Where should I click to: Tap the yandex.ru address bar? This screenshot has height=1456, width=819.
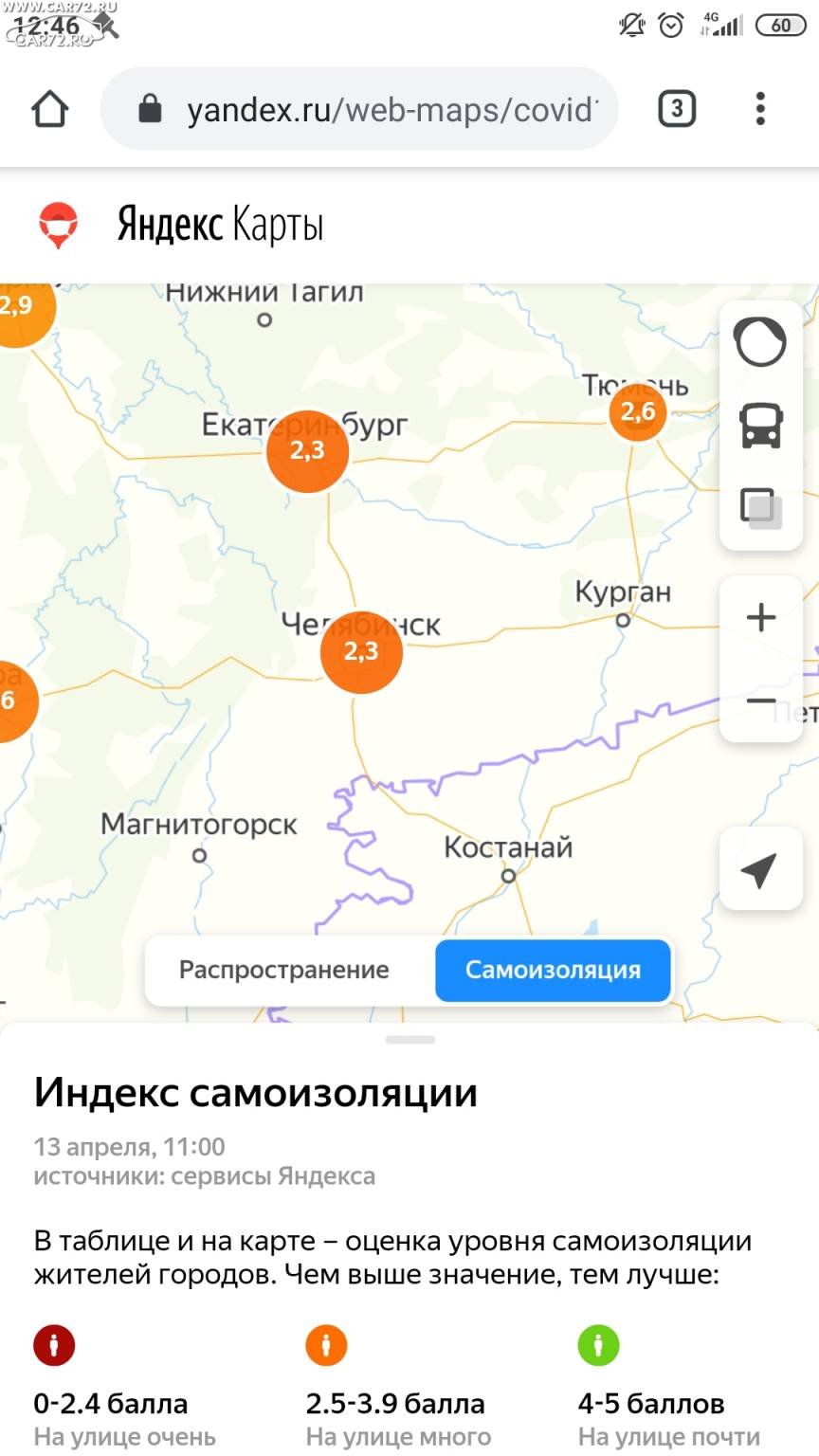pos(359,109)
